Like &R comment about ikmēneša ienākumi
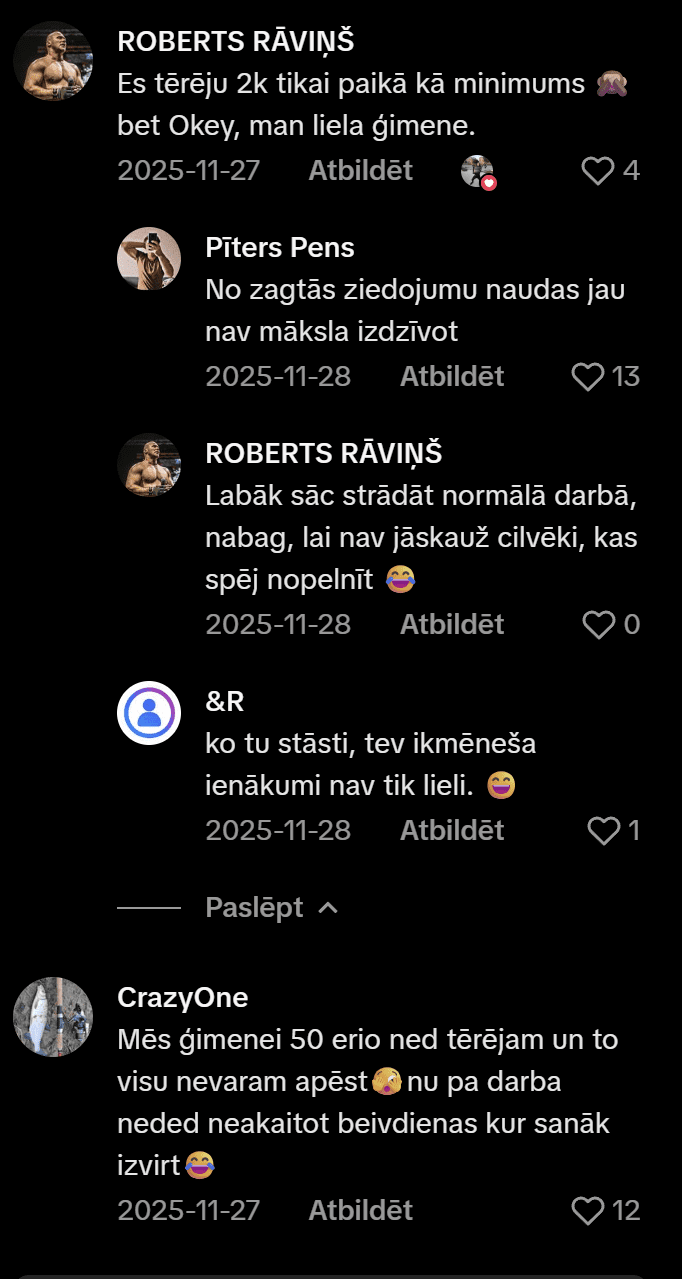 coord(603,831)
